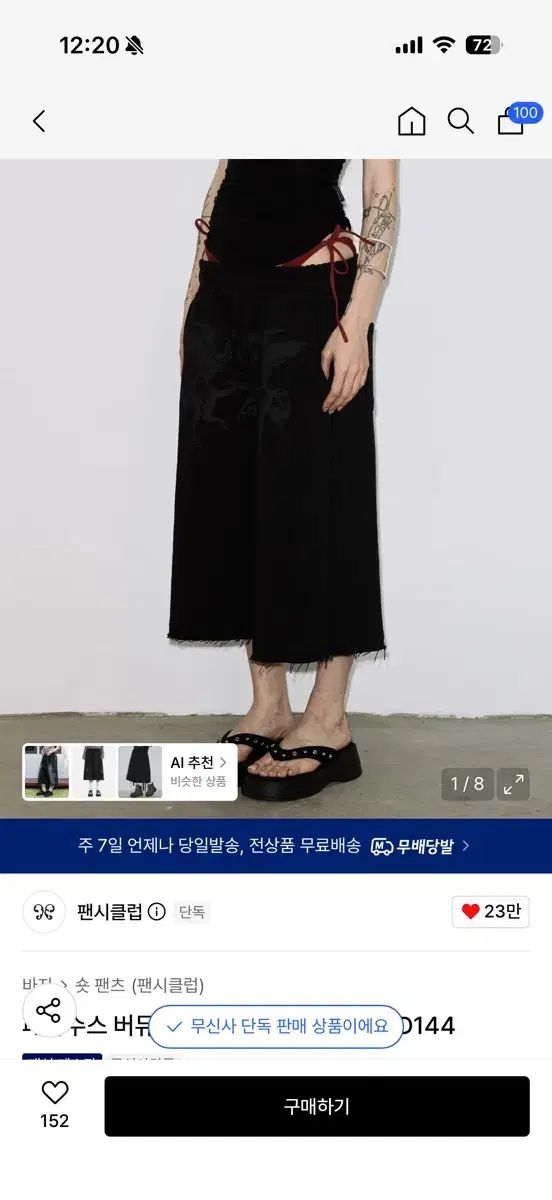Share this product via share icon

click(49, 1010)
